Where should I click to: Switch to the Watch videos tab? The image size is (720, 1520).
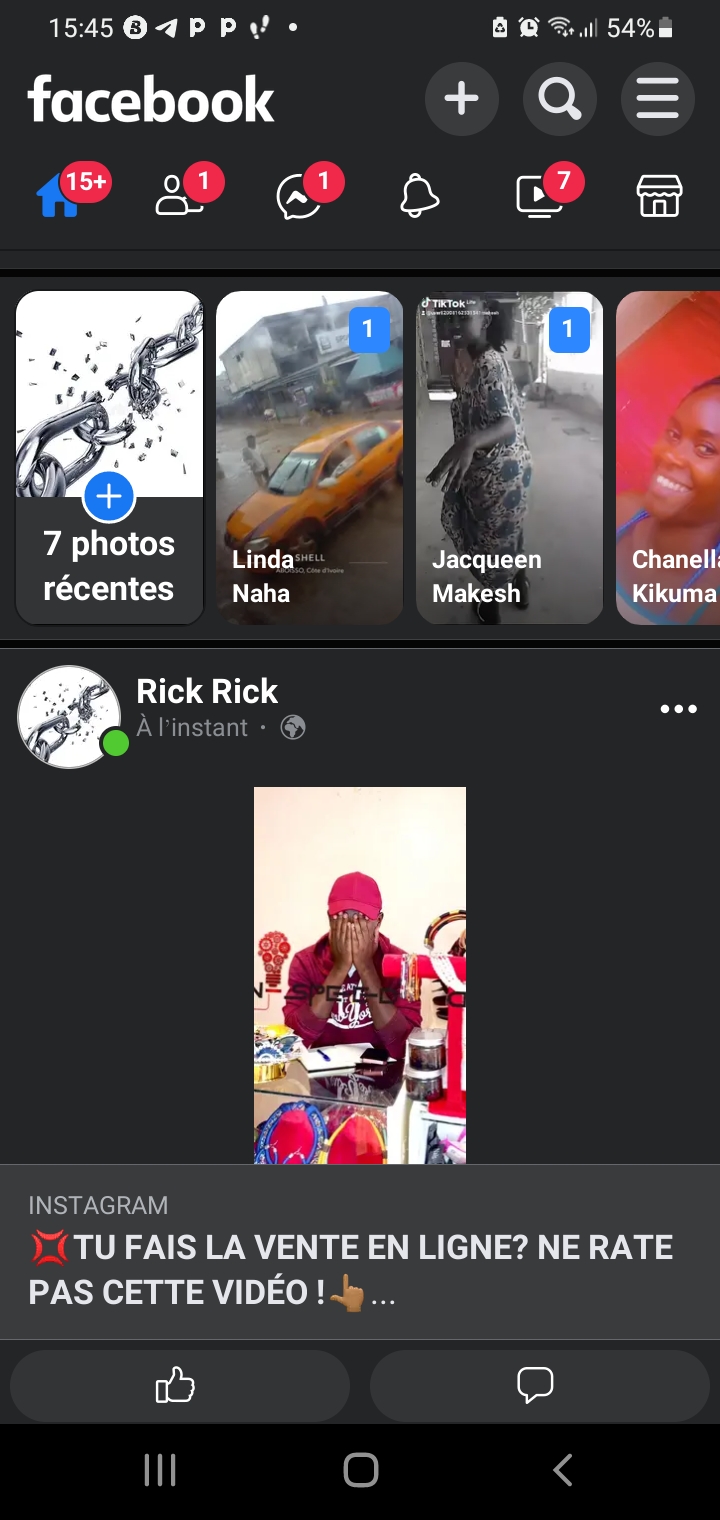point(539,196)
